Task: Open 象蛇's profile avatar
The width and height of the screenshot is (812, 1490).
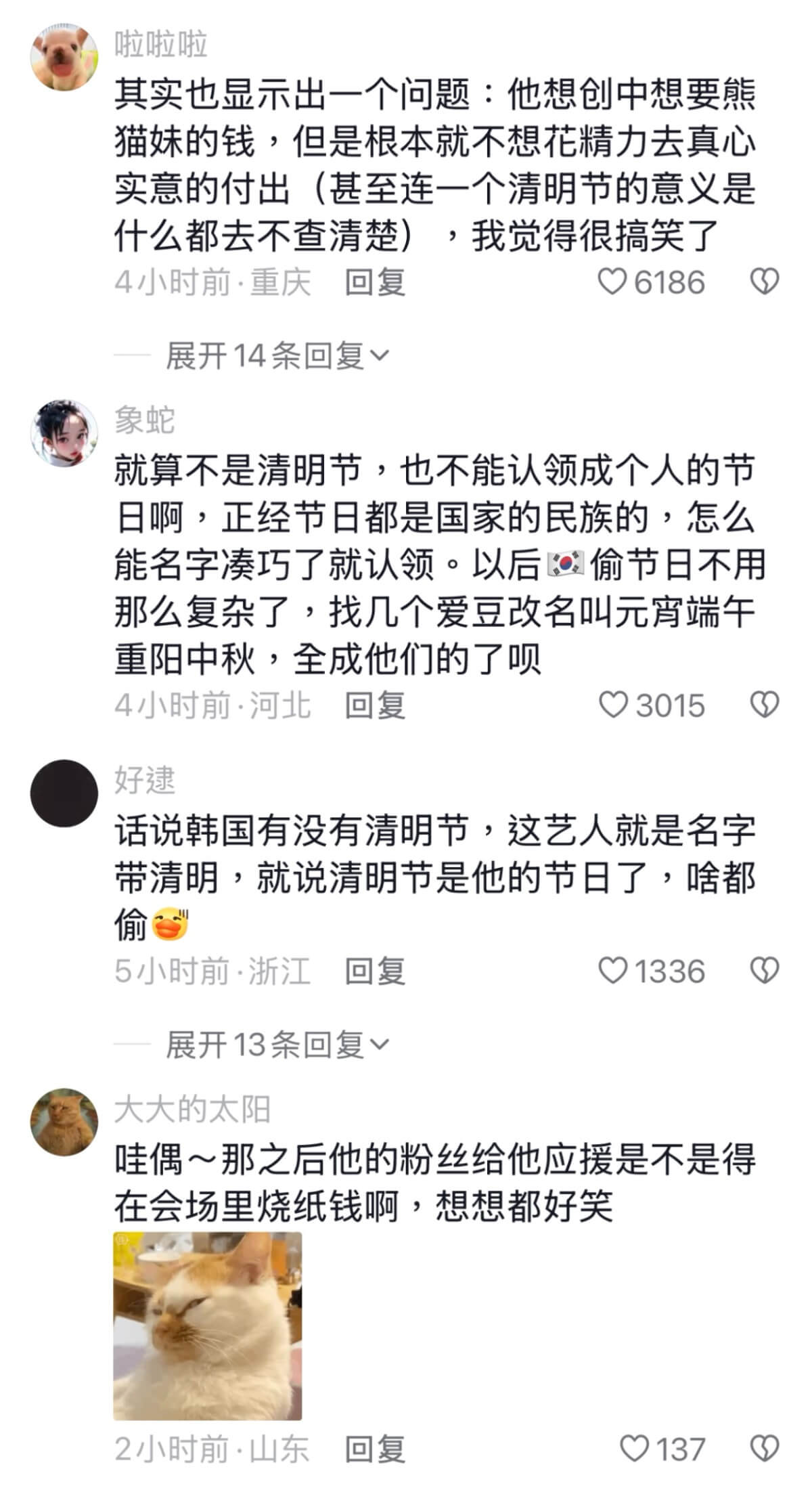Action: (x=64, y=433)
